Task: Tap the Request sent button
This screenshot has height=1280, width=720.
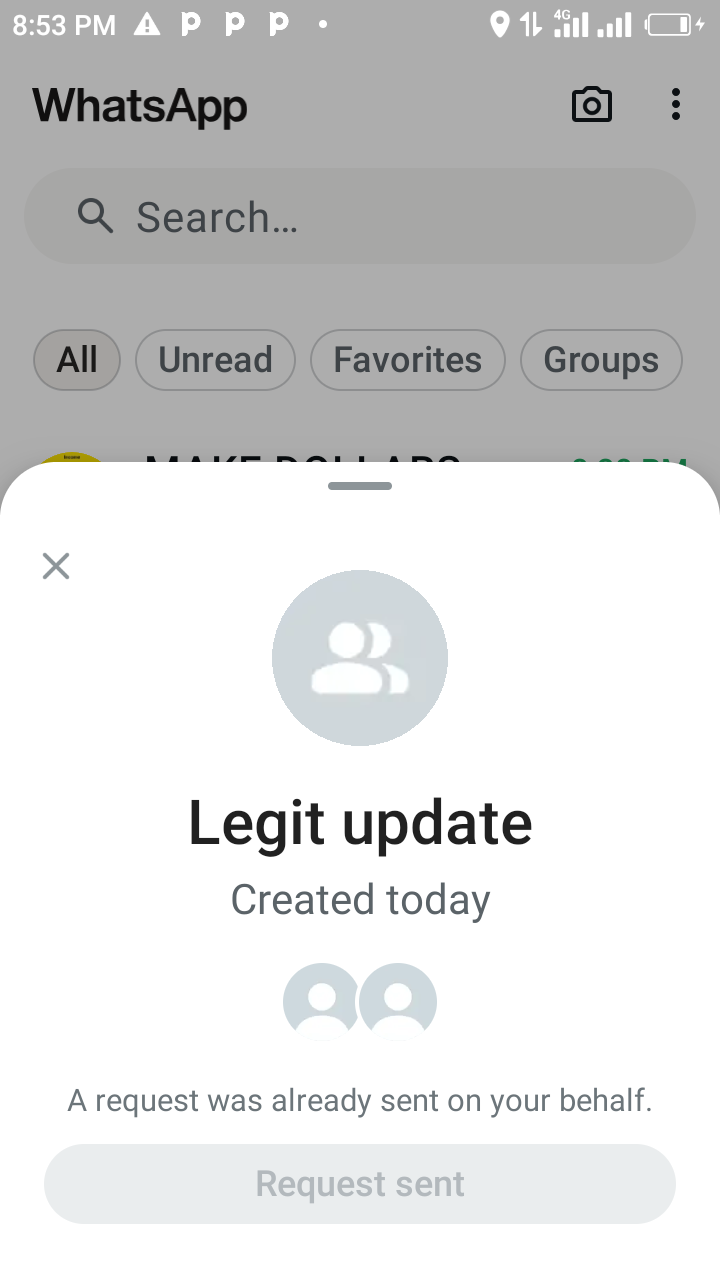Action: tap(360, 1184)
